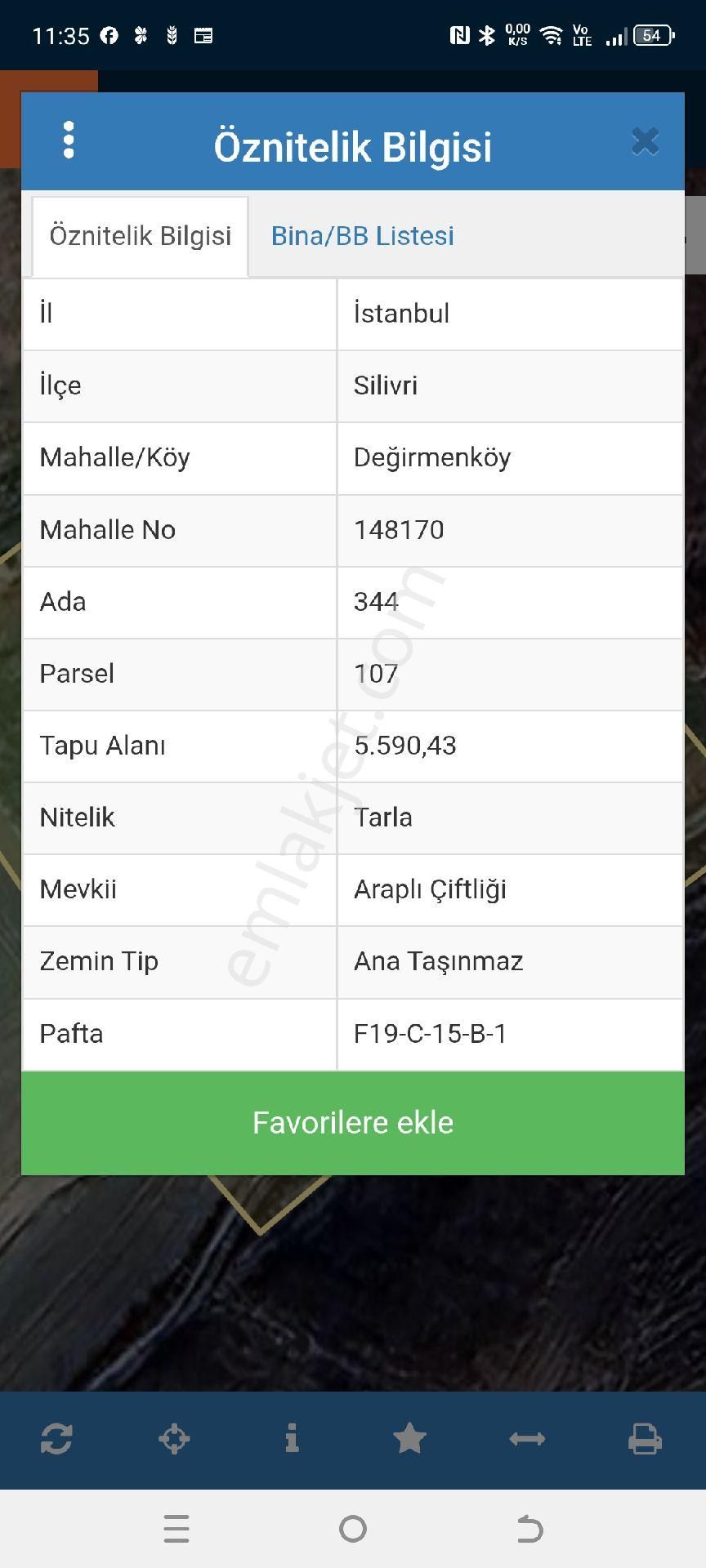Refresh the map view
Viewport: 706px width, 1568px height.
[56, 1440]
